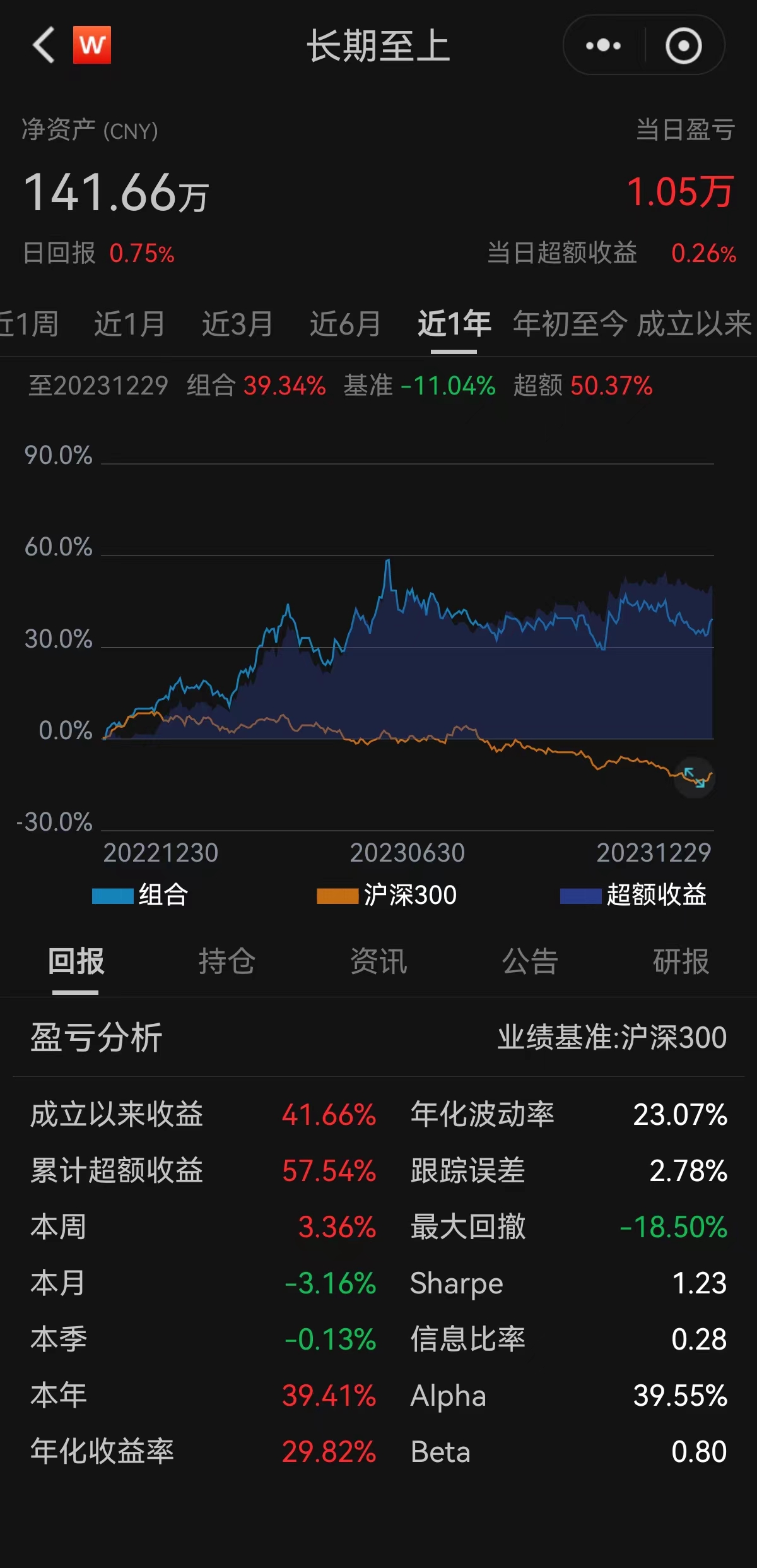Go to the 研报 tab
Viewport: 757px width, 1568px height.
pyautogui.click(x=681, y=961)
